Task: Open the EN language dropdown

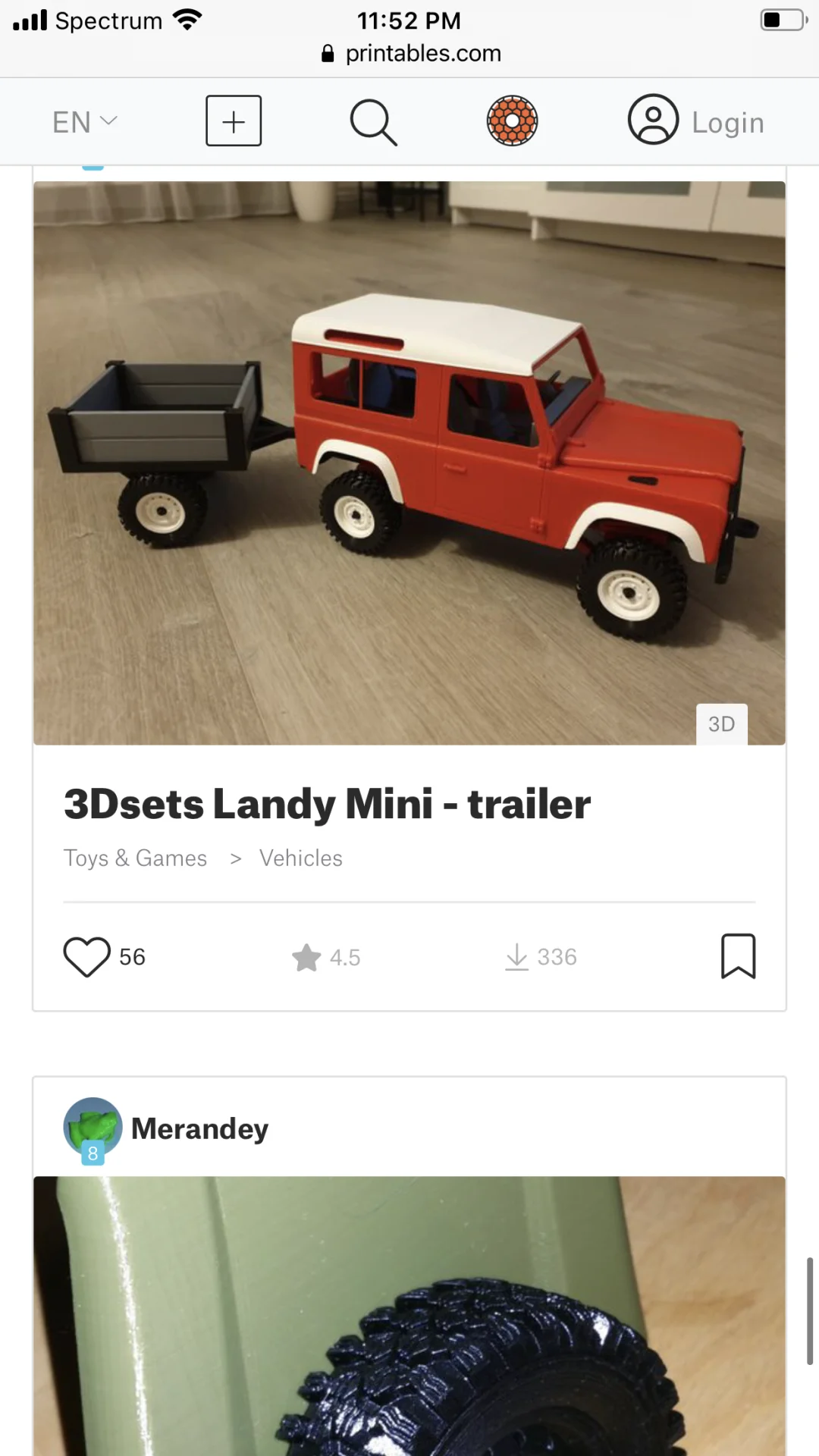Action: (84, 121)
